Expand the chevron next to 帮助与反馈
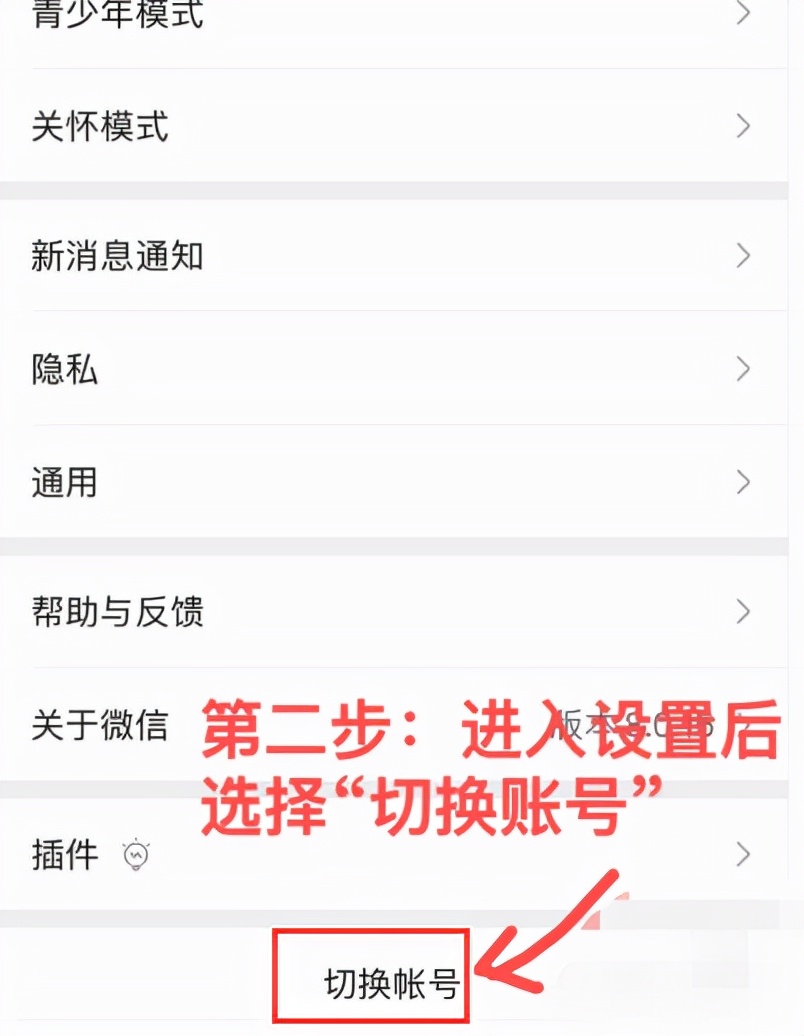The image size is (804, 1036). 740,613
